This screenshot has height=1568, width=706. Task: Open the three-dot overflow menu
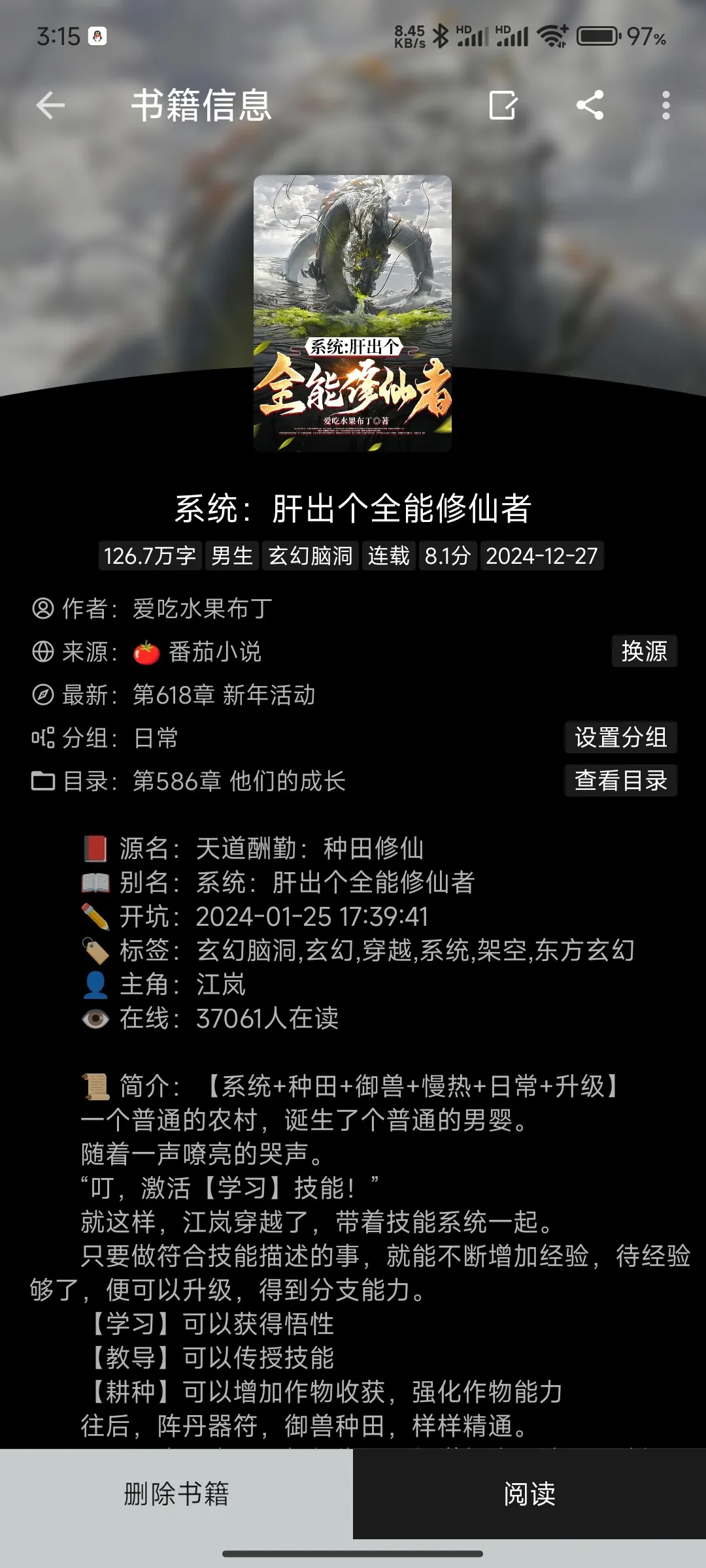[665, 105]
